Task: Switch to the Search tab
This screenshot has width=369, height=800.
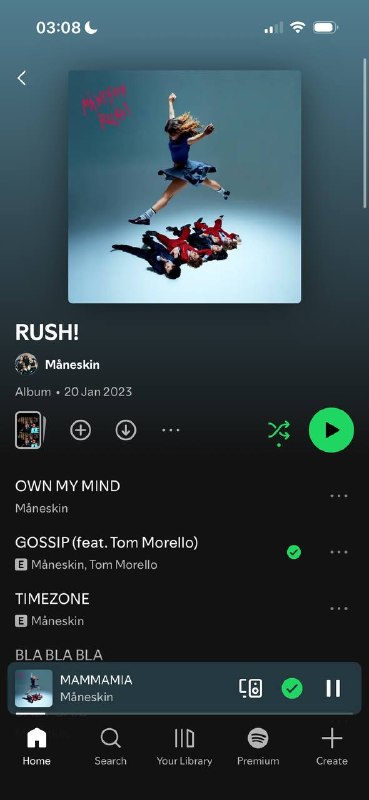Action: pos(110,747)
